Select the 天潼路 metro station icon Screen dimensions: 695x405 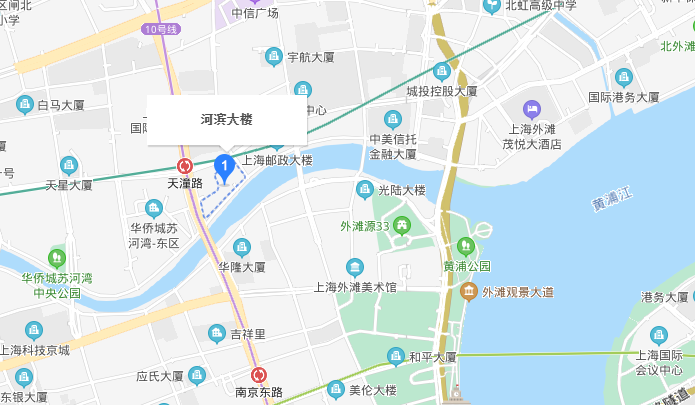point(185,166)
